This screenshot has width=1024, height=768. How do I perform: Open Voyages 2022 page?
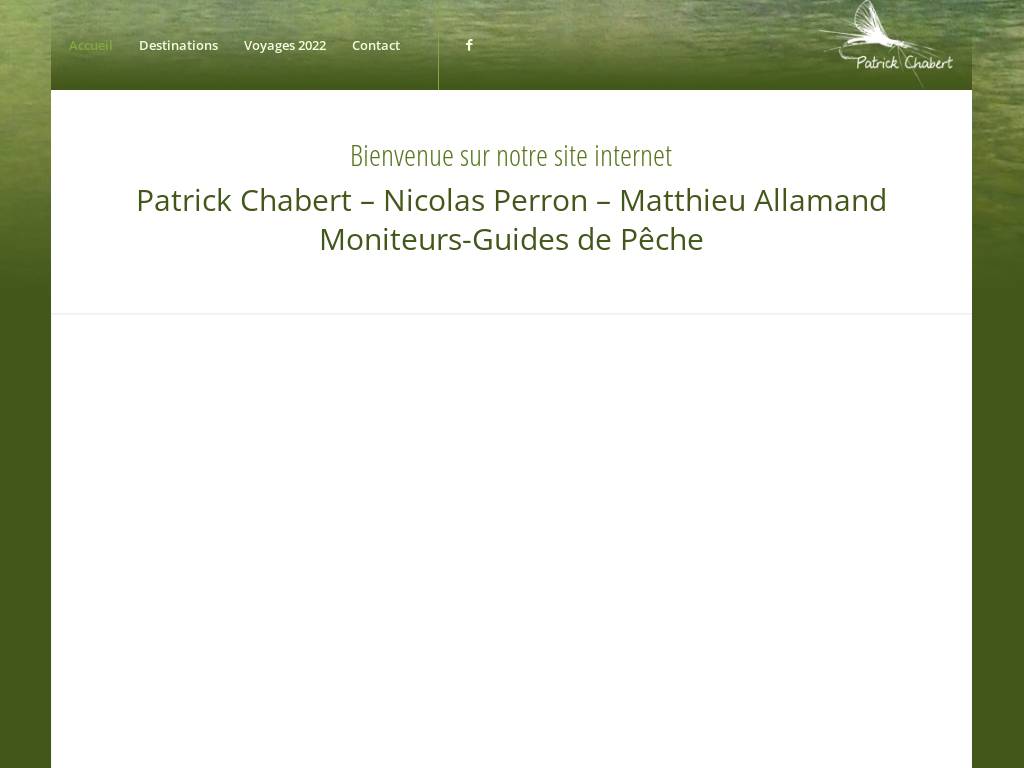[x=285, y=46]
